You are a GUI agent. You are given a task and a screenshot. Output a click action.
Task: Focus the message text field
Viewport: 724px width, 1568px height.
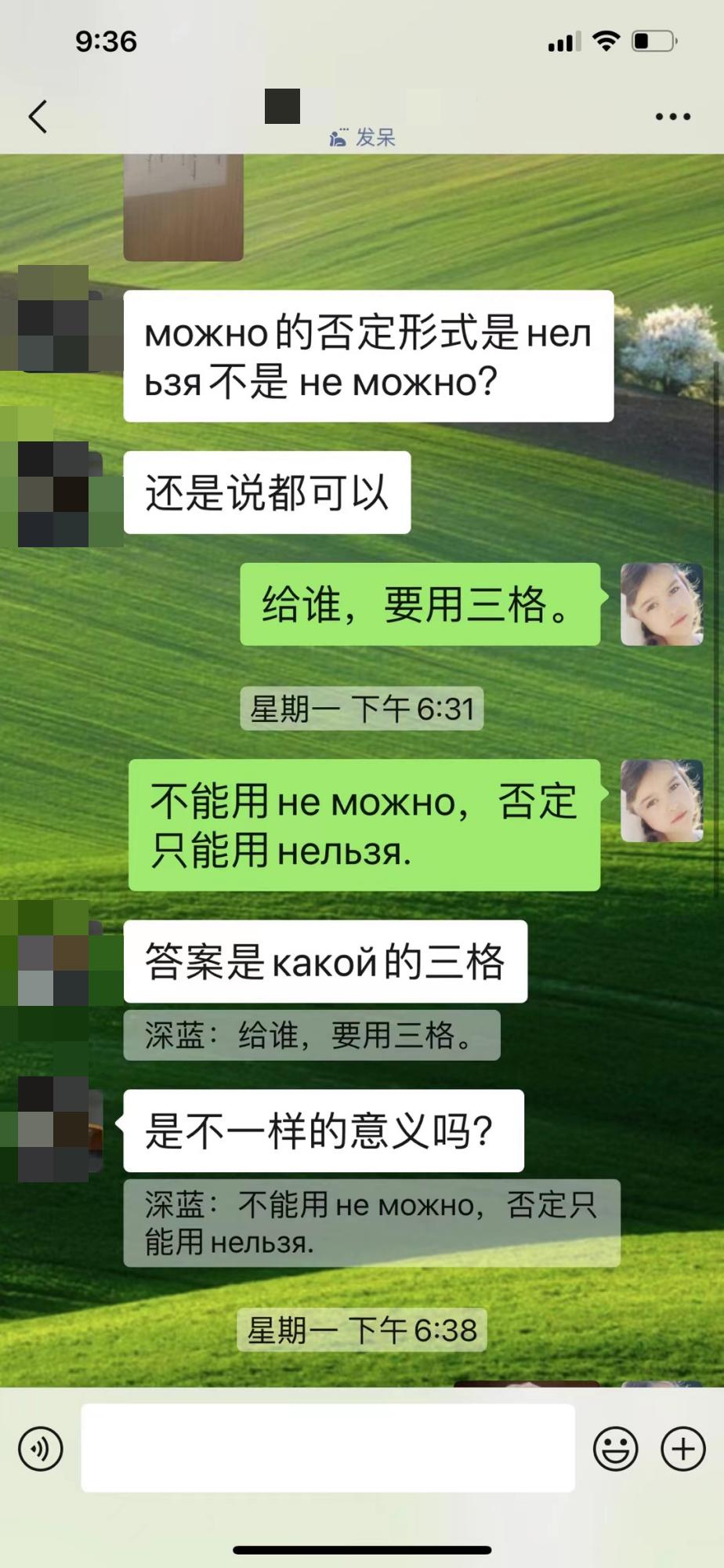(328, 1448)
